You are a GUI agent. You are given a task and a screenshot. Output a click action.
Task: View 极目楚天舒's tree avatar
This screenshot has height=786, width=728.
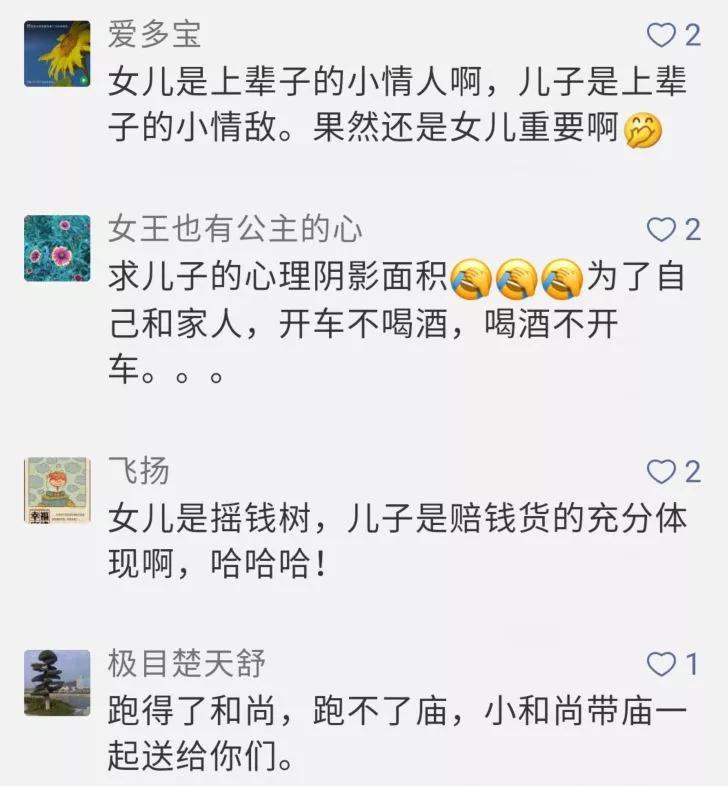(x=57, y=682)
